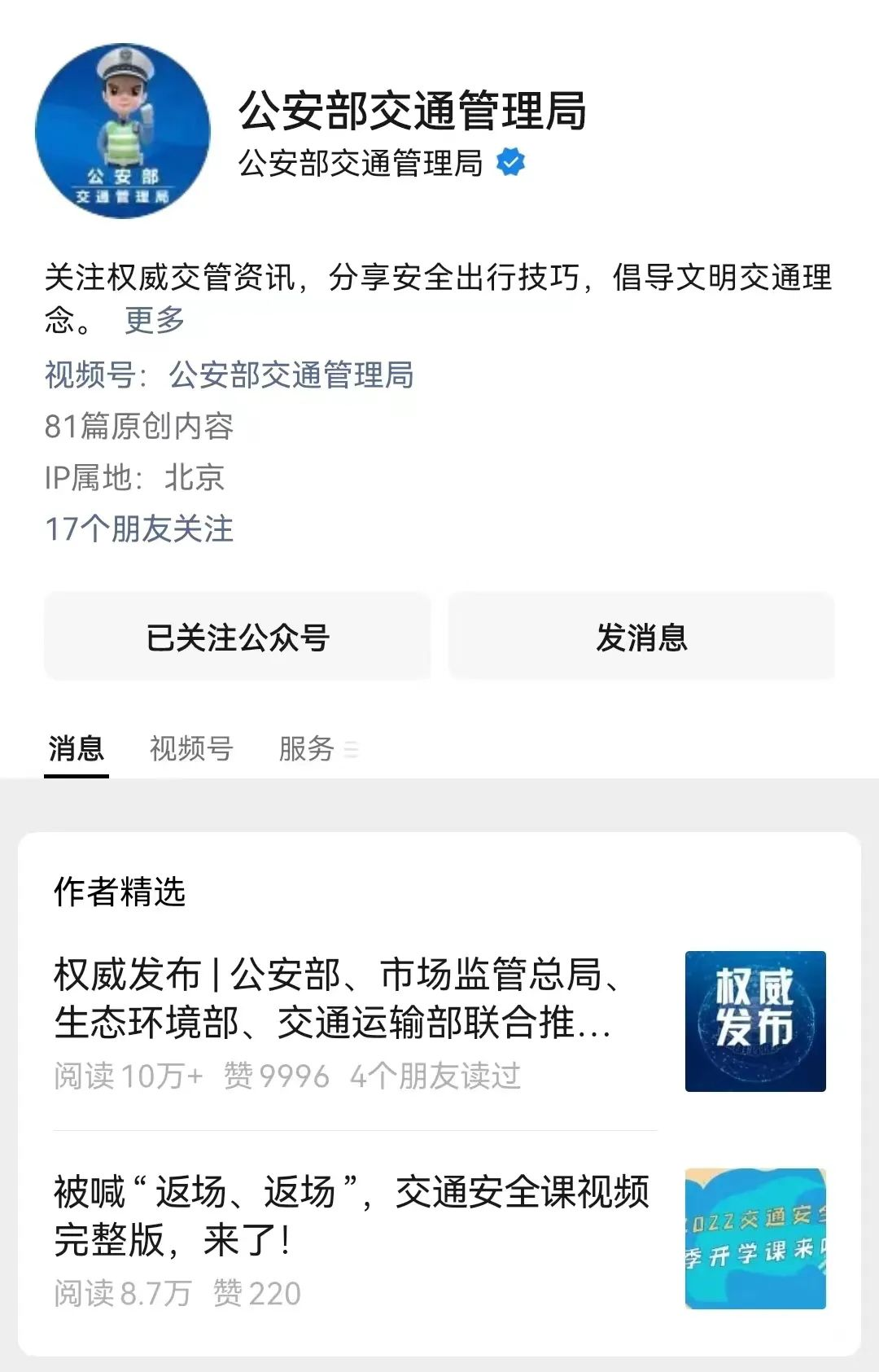This screenshot has width=879, height=1372.
Task: Switch to the 消息 tab
Action: coord(77,748)
